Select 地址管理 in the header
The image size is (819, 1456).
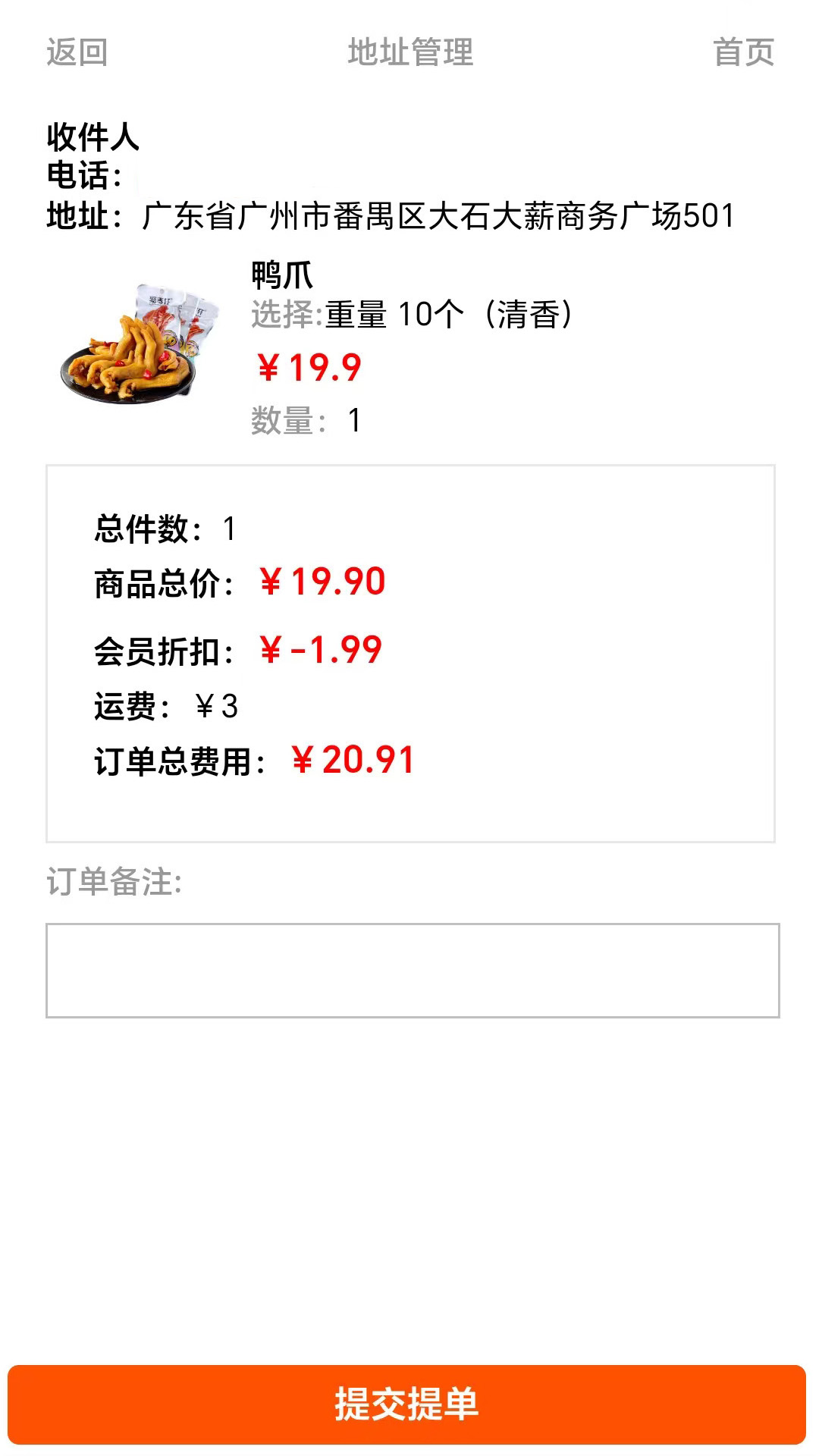(409, 52)
